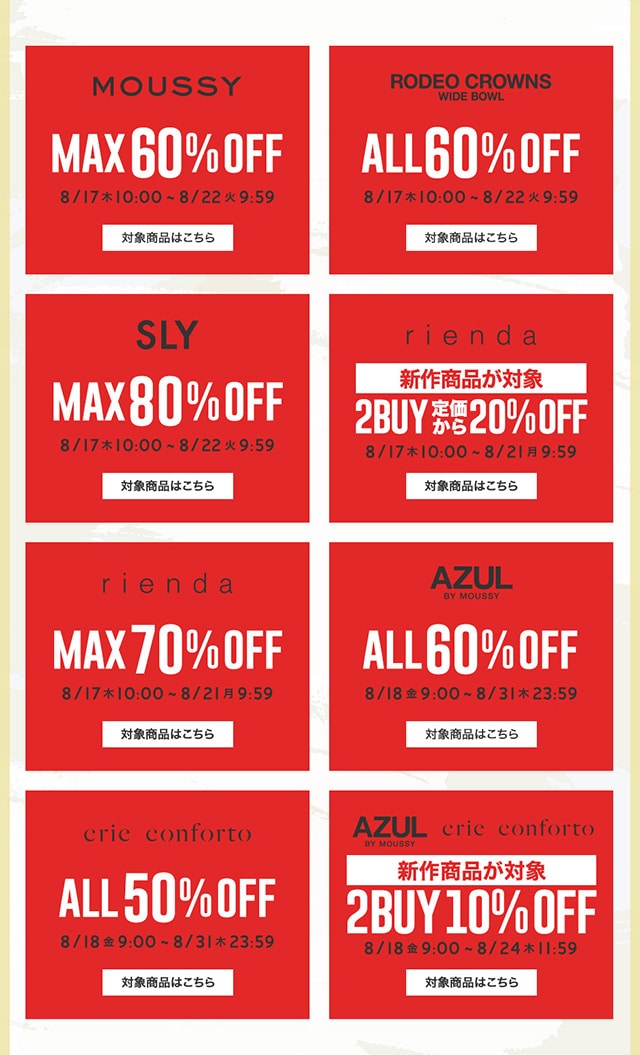View AZUL BY MOUSSY ALL 60% OFF items
640x1055 pixels.
click(x=471, y=734)
